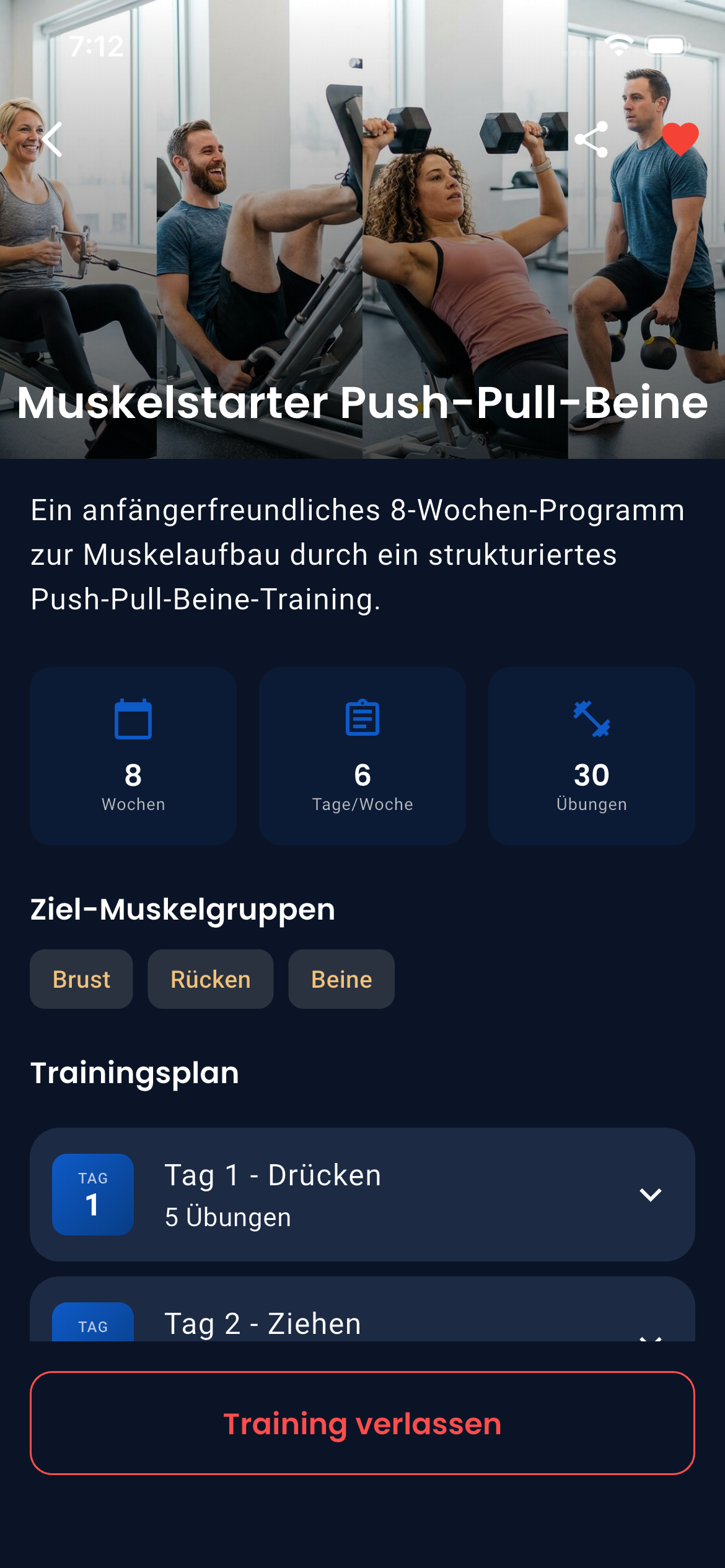Image resolution: width=725 pixels, height=1568 pixels.
Task: Toggle the Rücken muscle group chip
Action: (x=210, y=979)
